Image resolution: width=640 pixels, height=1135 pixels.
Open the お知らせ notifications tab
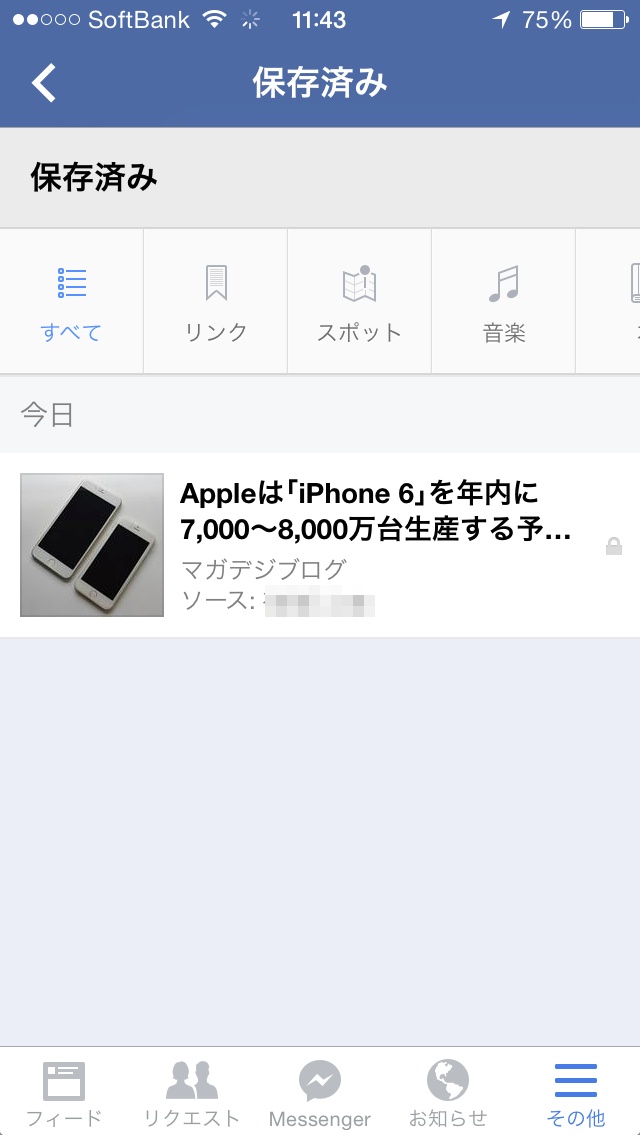click(x=447, y=1092)
